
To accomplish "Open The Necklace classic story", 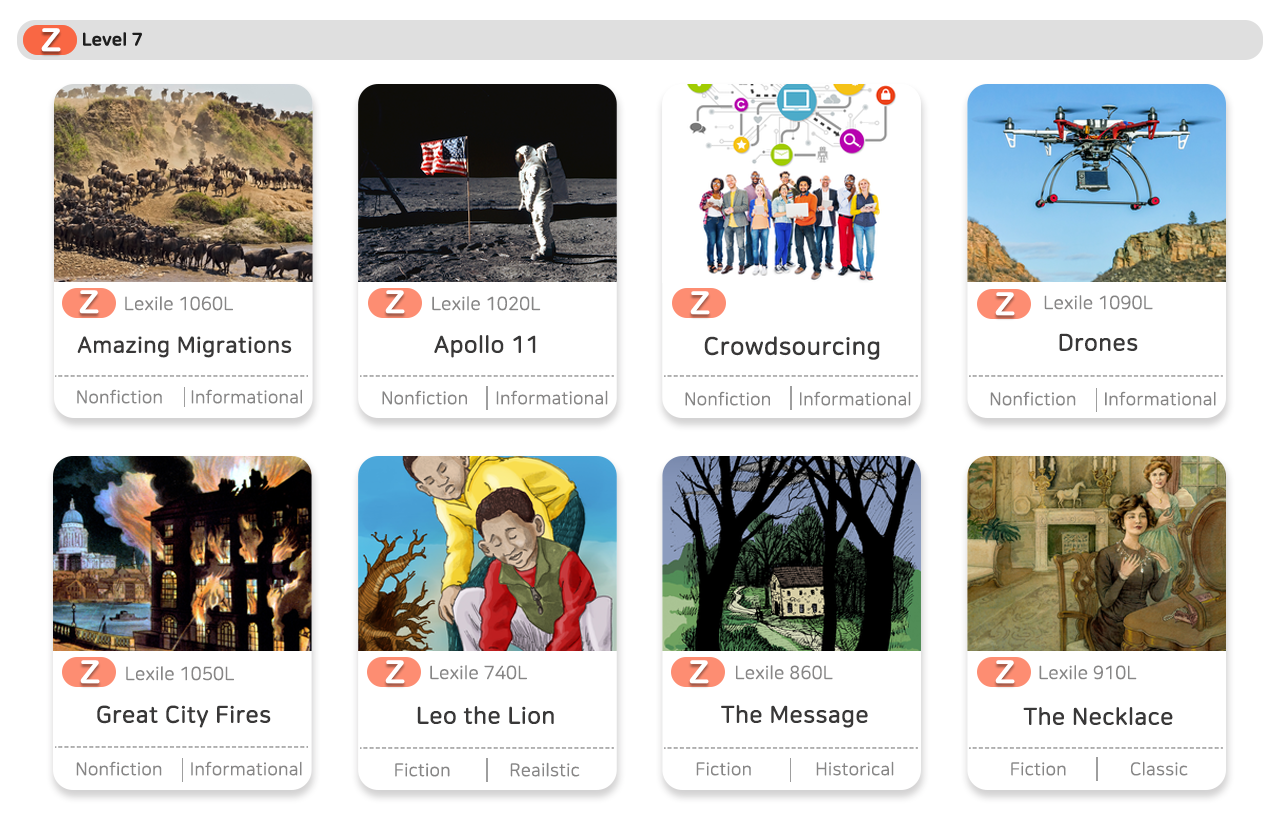I will coord(1097,620).
